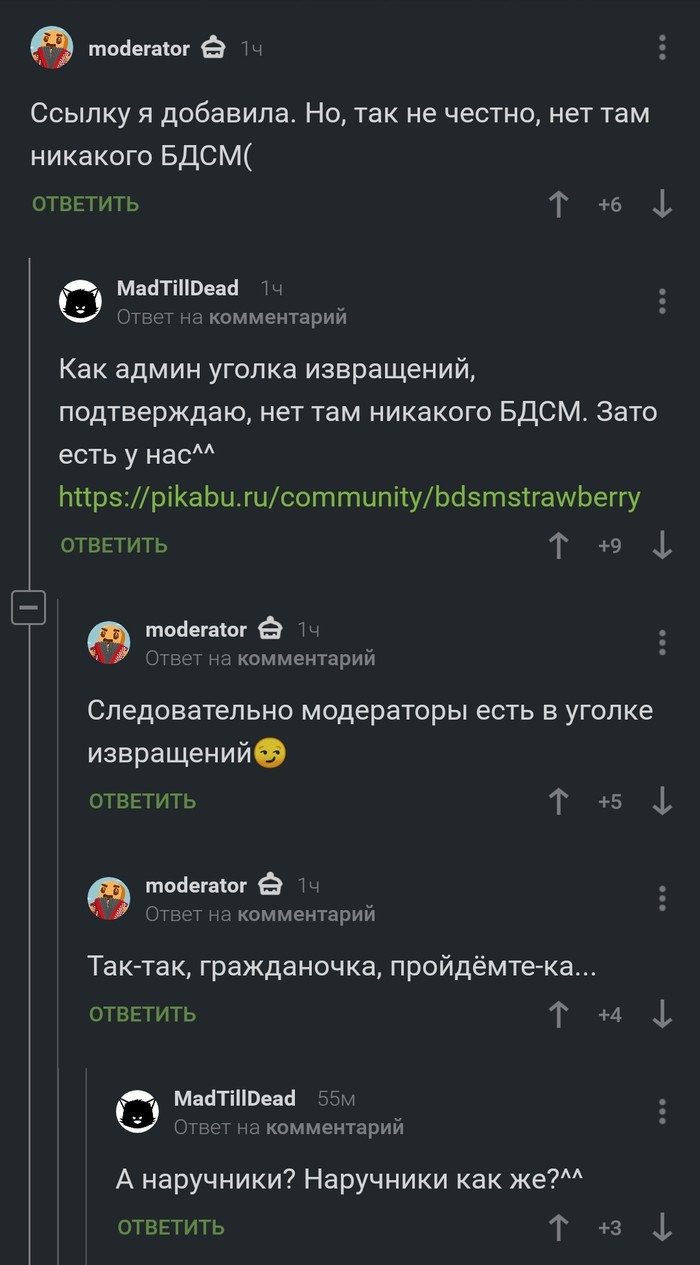Viewport: 700px width, 1265px height.
Task: Upvote the comment "Ссылку я добавила"
Action: tap(559, 204)
